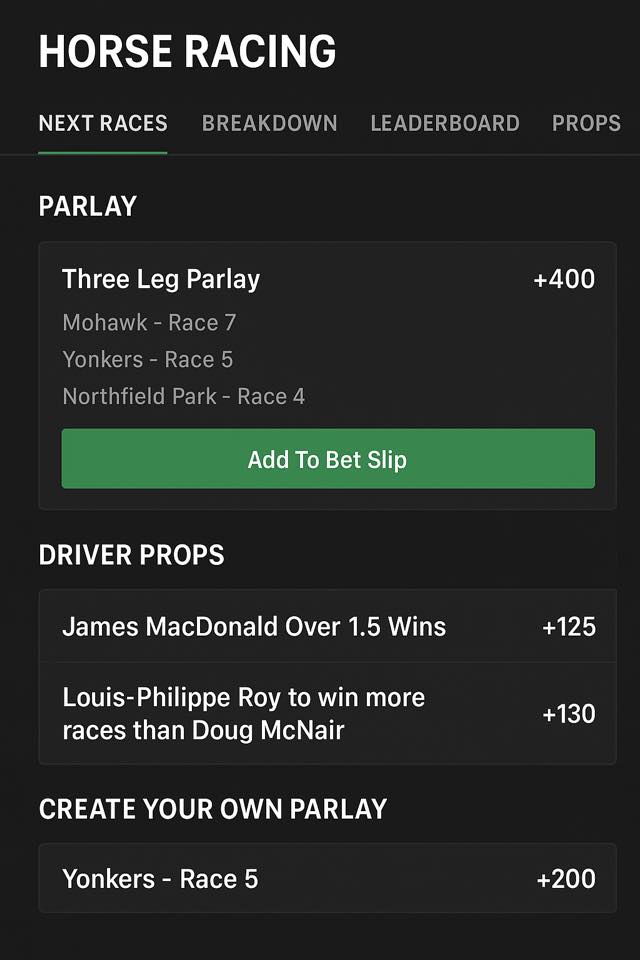Pick Louis-Philippe Roy versus Doug McNair prop
The height and width of the screenshot is (960, 640).
(328, 713)
